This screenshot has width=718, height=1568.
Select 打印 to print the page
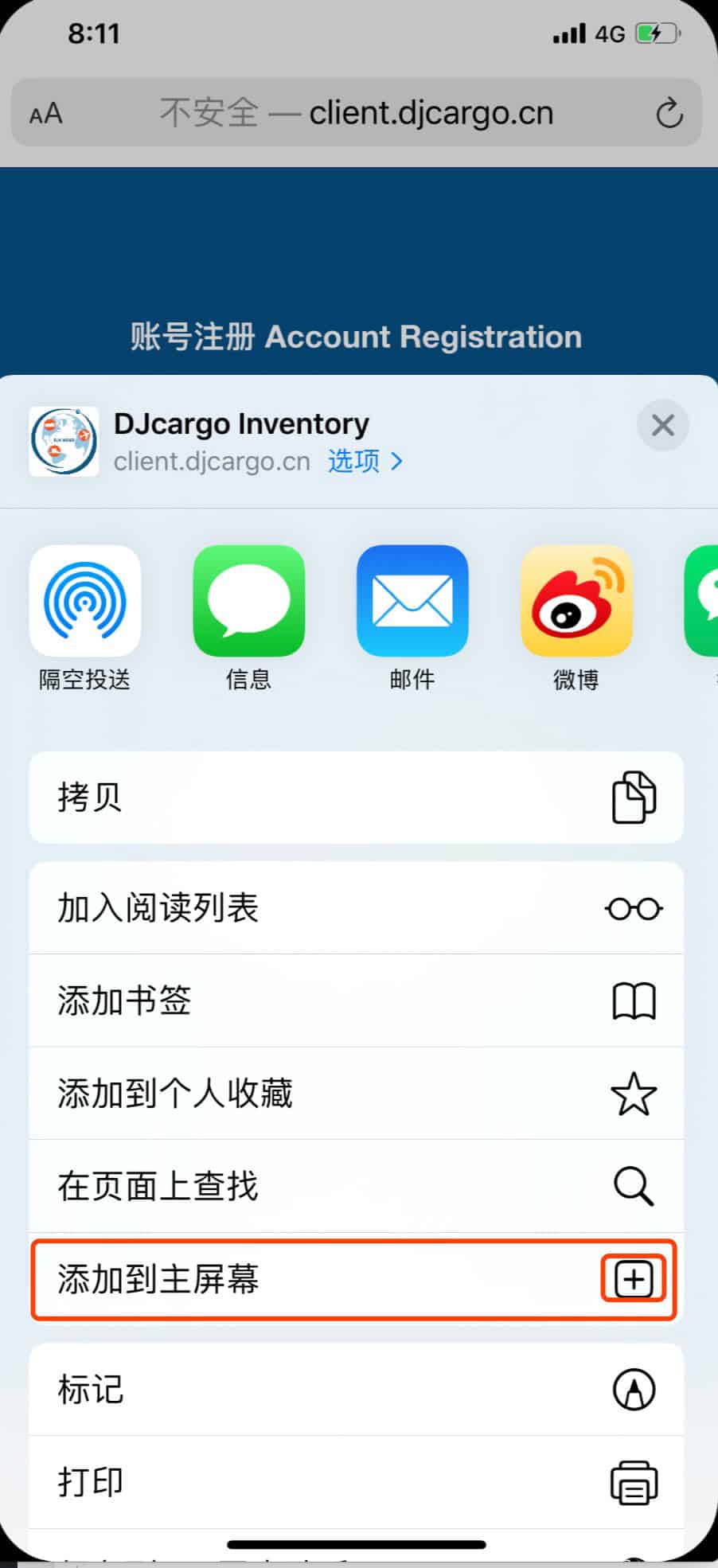pos(356,1482)
